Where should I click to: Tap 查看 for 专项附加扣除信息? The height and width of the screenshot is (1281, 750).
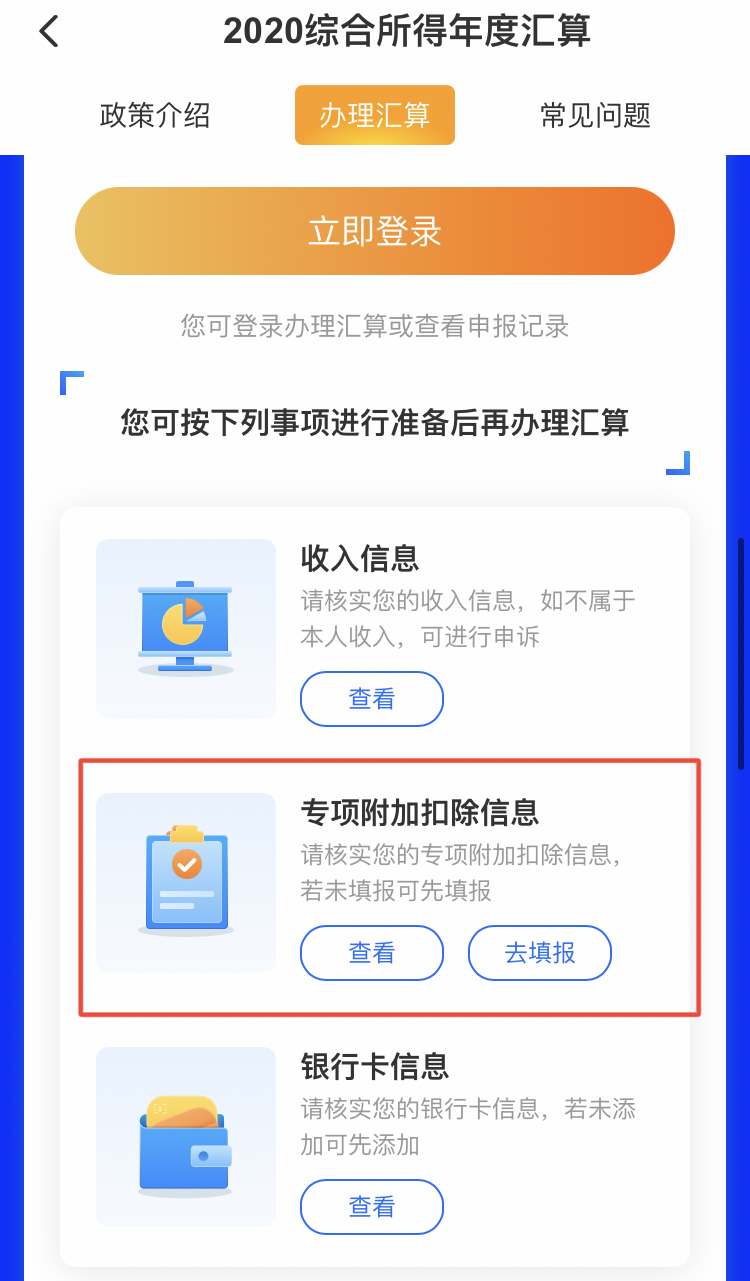tap(371, 953)
